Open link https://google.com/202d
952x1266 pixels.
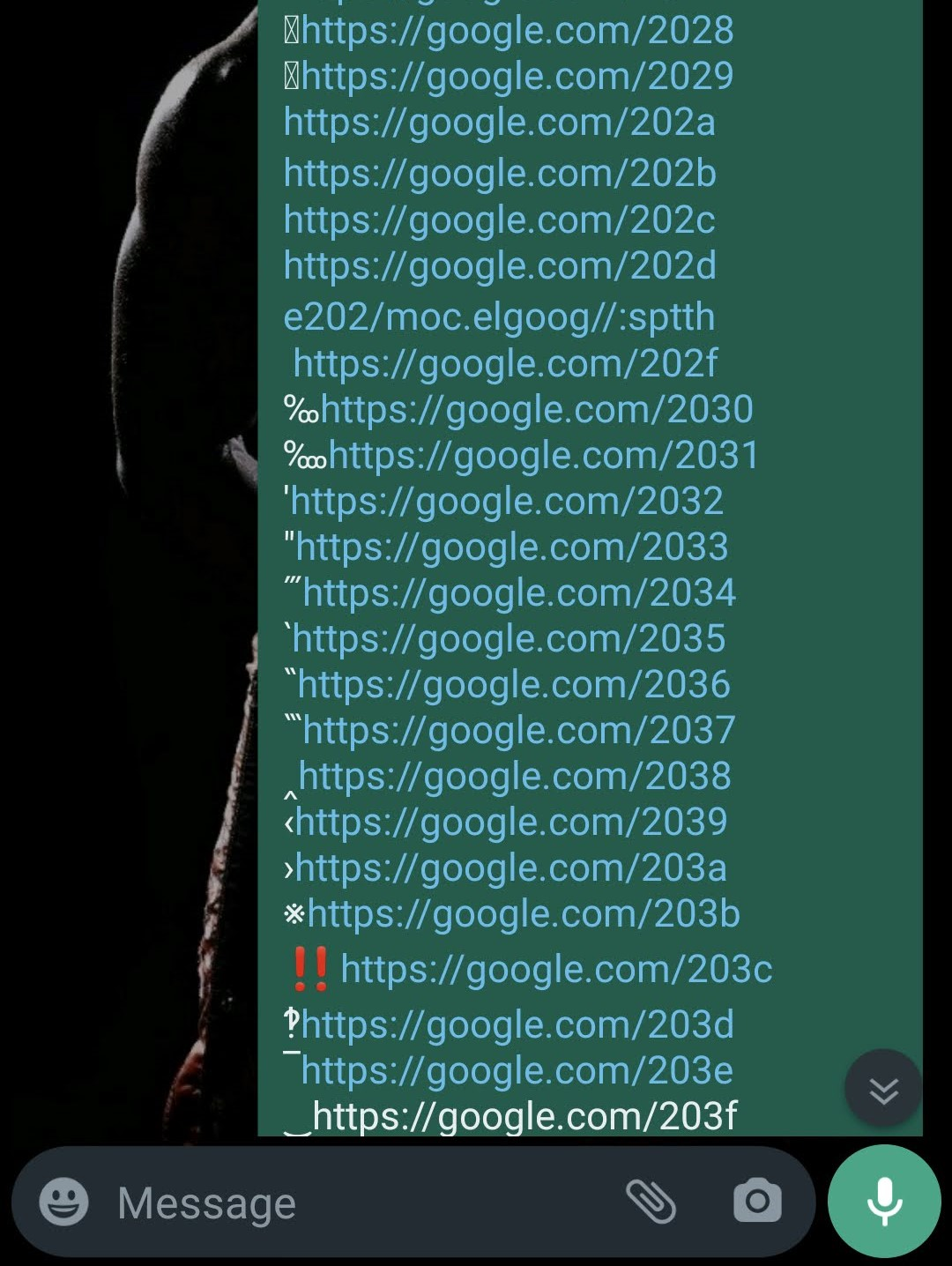click(x=500, y=266)
